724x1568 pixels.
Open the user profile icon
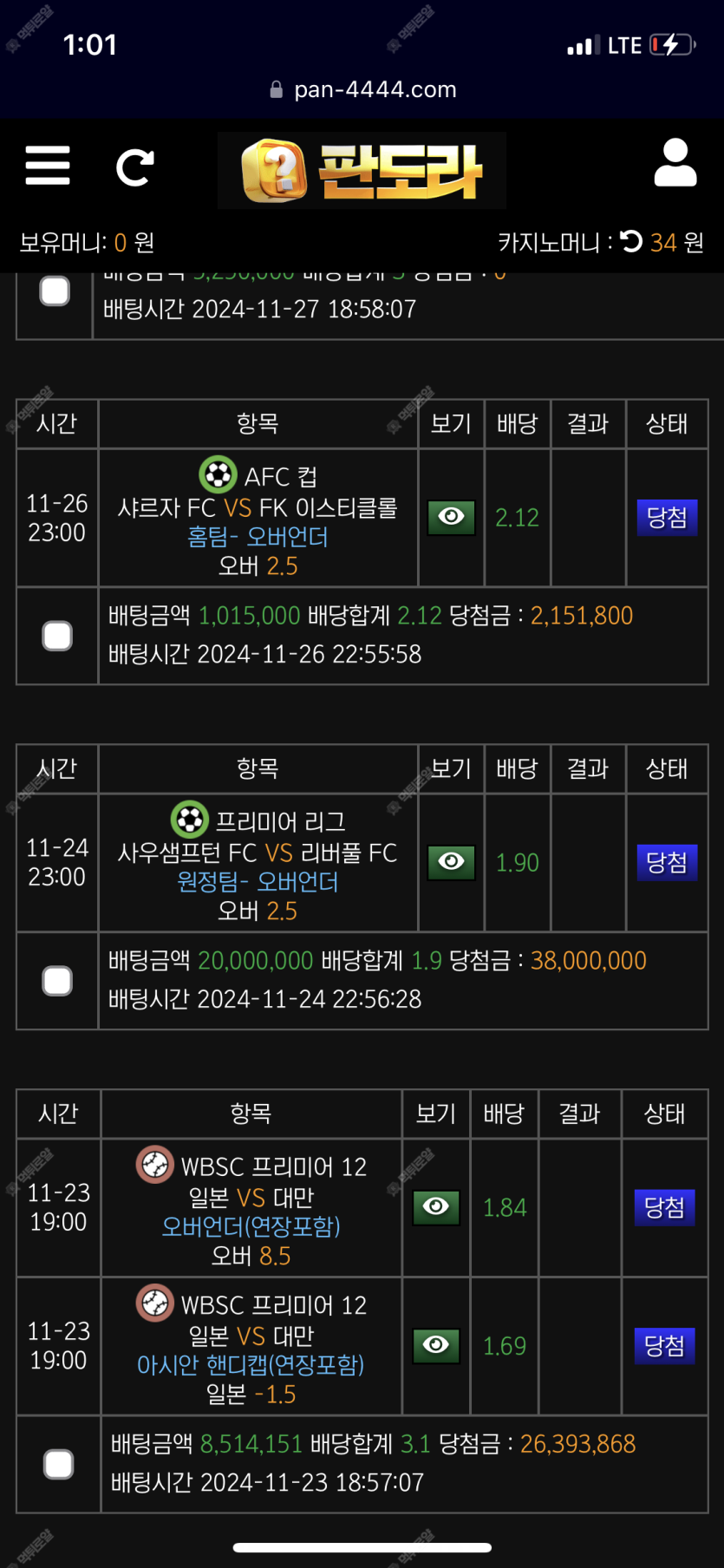675,163
